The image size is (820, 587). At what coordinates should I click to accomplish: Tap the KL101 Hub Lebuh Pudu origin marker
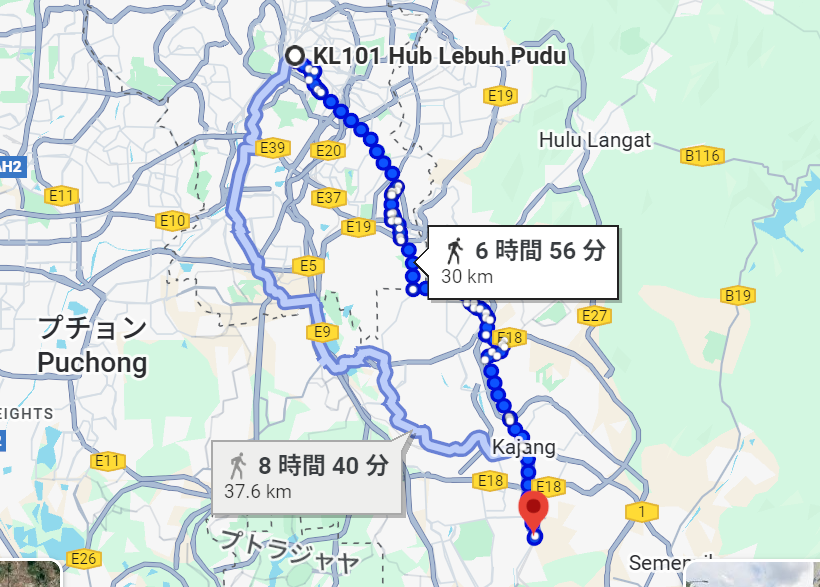tap(296, 57)
